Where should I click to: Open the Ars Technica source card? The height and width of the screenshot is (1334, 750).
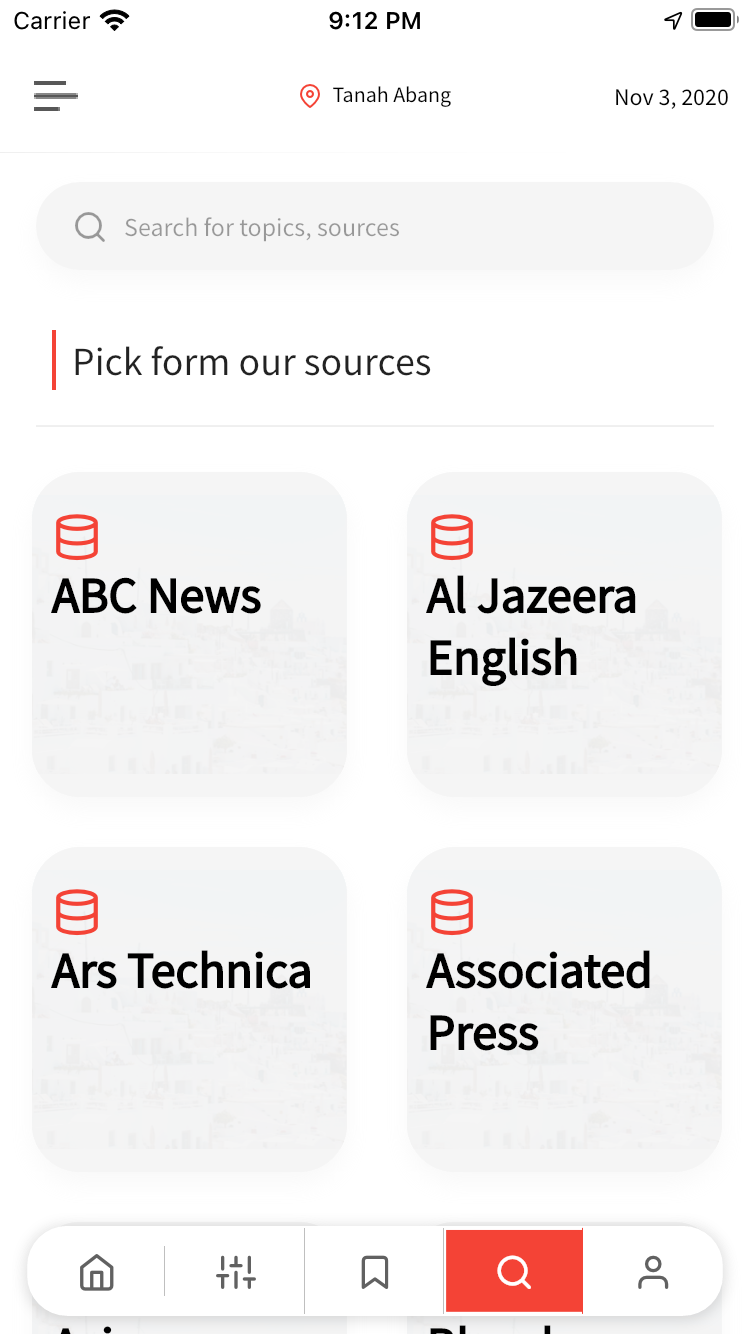[x=190, y=1009]
